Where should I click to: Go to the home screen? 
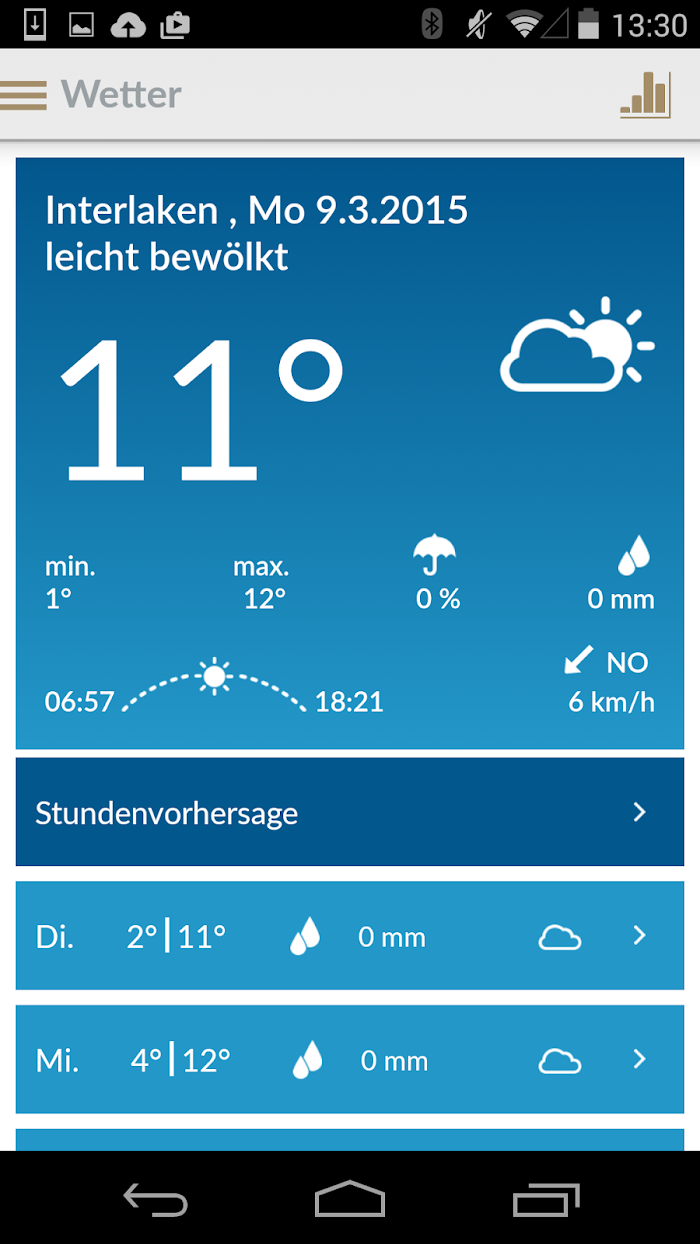[350, 1198]
